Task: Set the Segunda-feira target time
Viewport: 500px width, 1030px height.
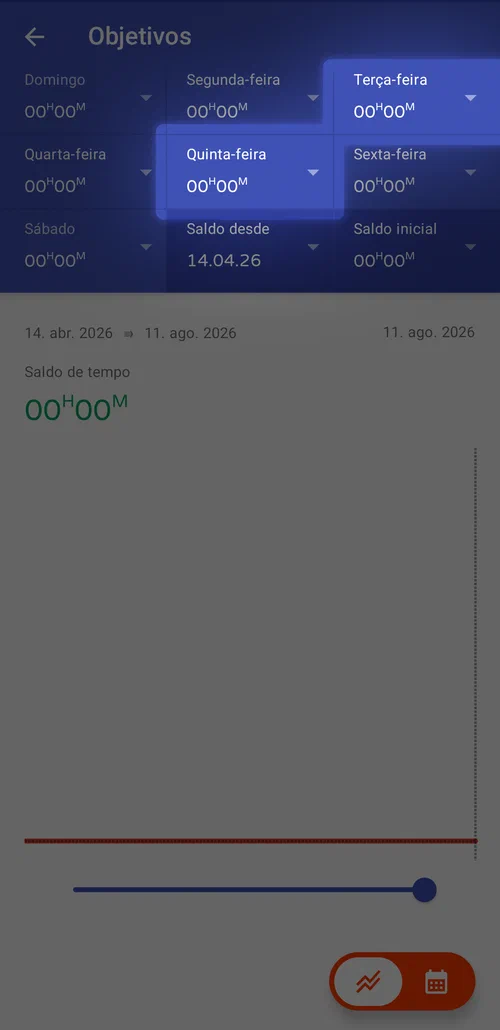Action: (x=250, y=97)
